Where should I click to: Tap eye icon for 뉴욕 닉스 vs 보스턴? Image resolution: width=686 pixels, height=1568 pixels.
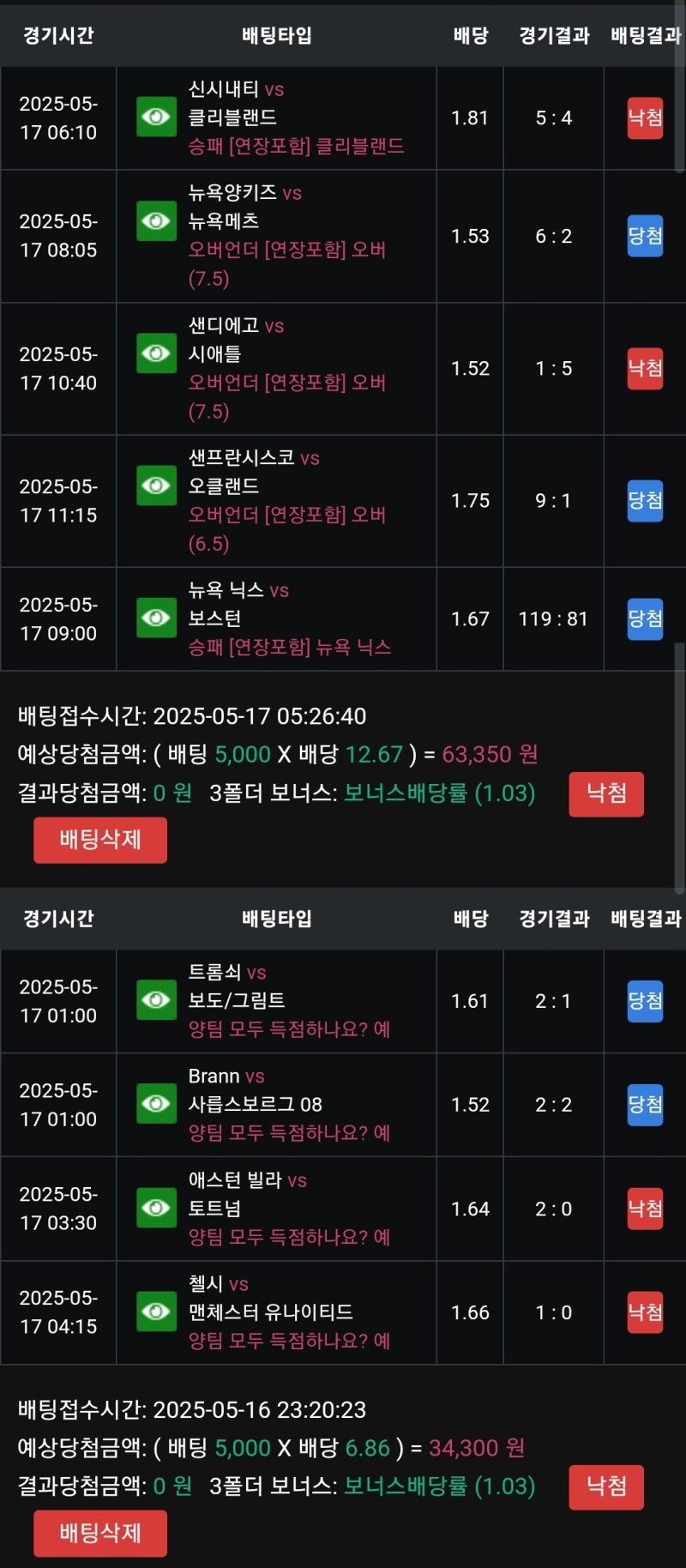point(156,618)
